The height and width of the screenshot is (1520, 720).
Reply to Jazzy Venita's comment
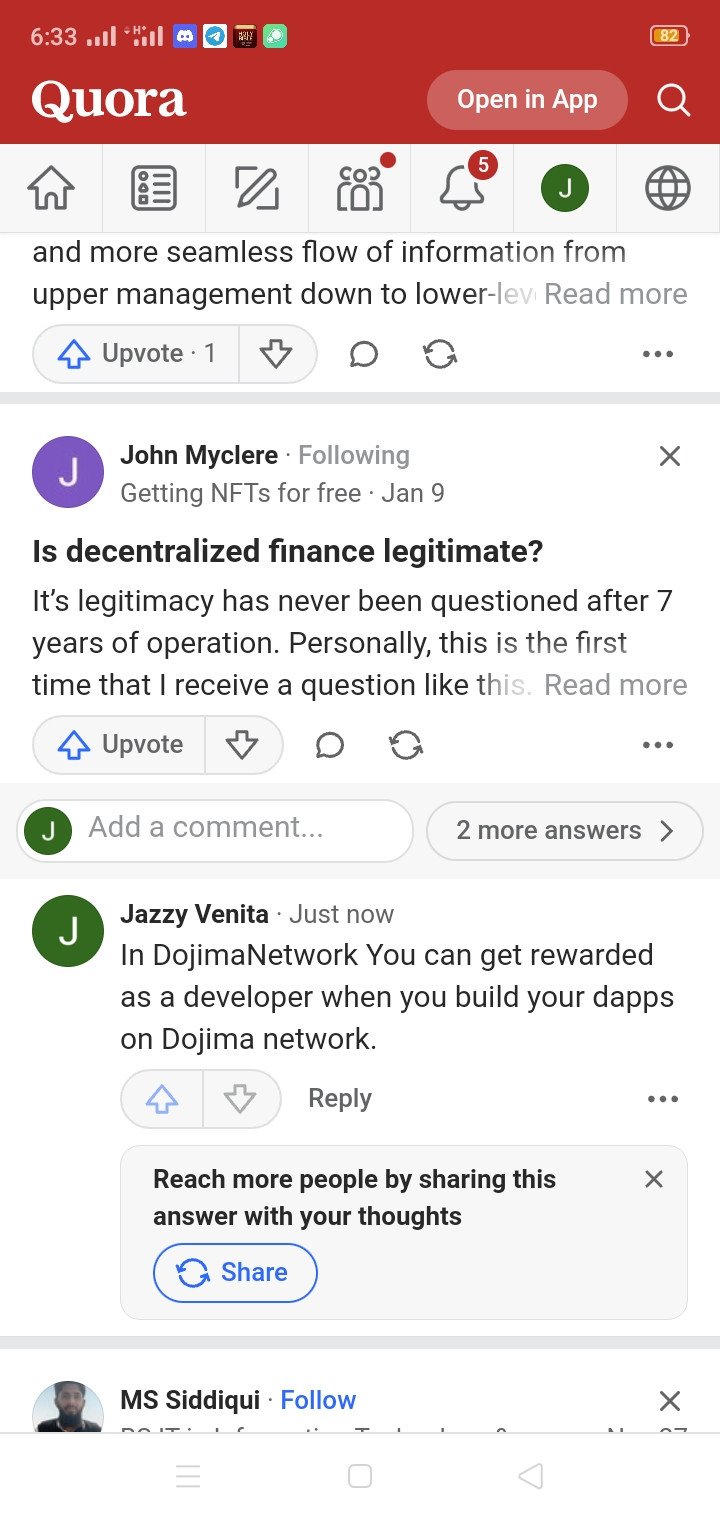coord(339,1098)
